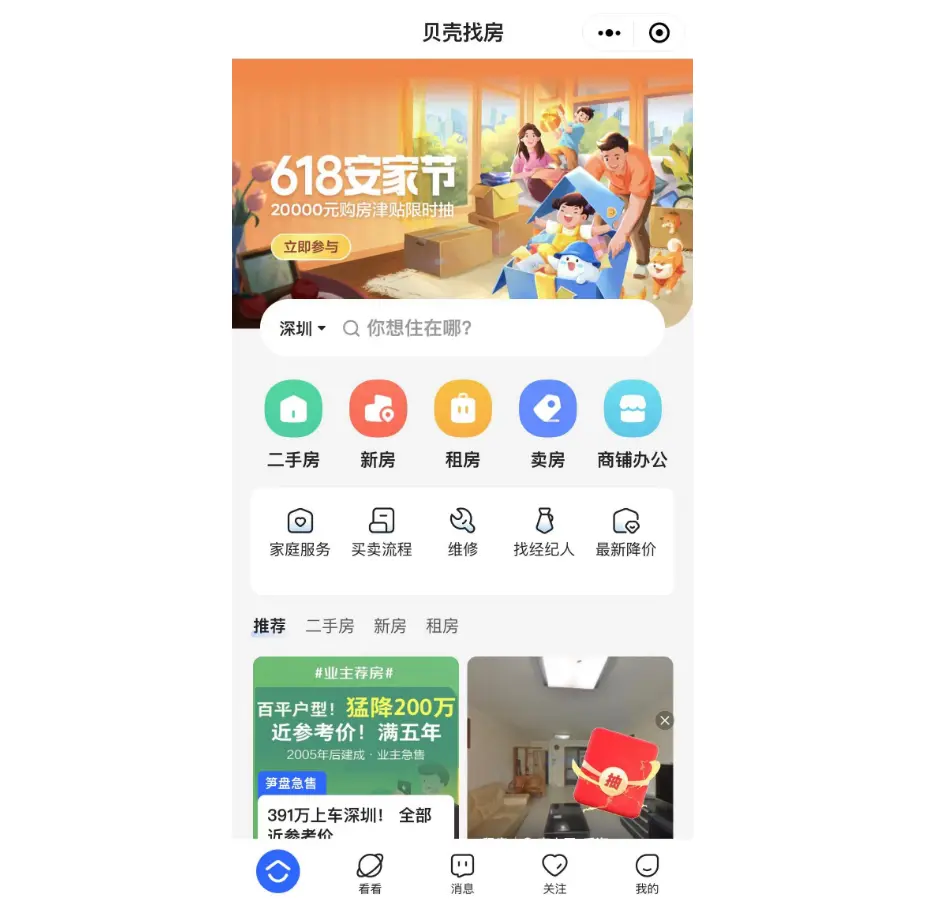Switch to the 新房 feed tab
This screenshot has width=925, height=918.
coord(390,626)
